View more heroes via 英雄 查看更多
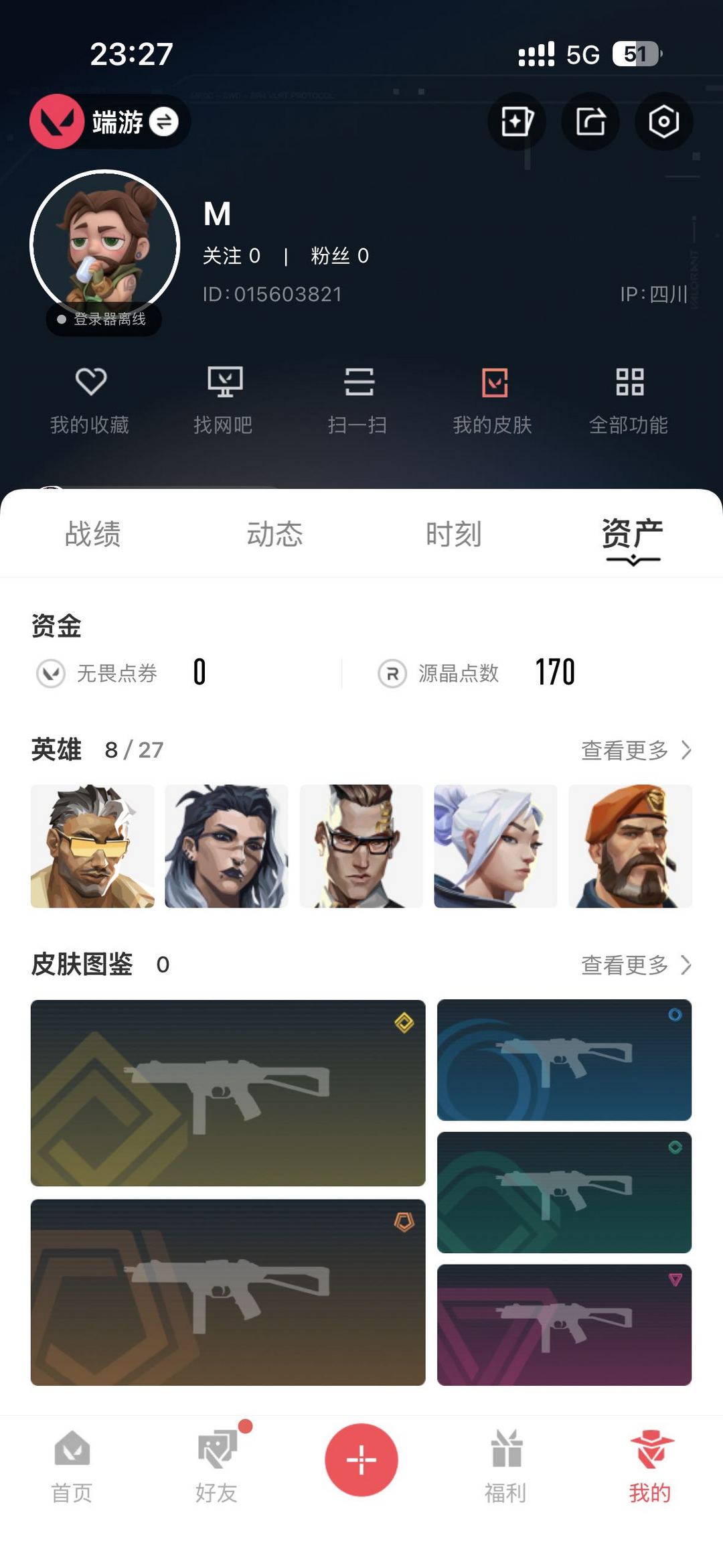The width and height of the screenshot is (723, 1568). pyautogui.click(x=636, y=750)
